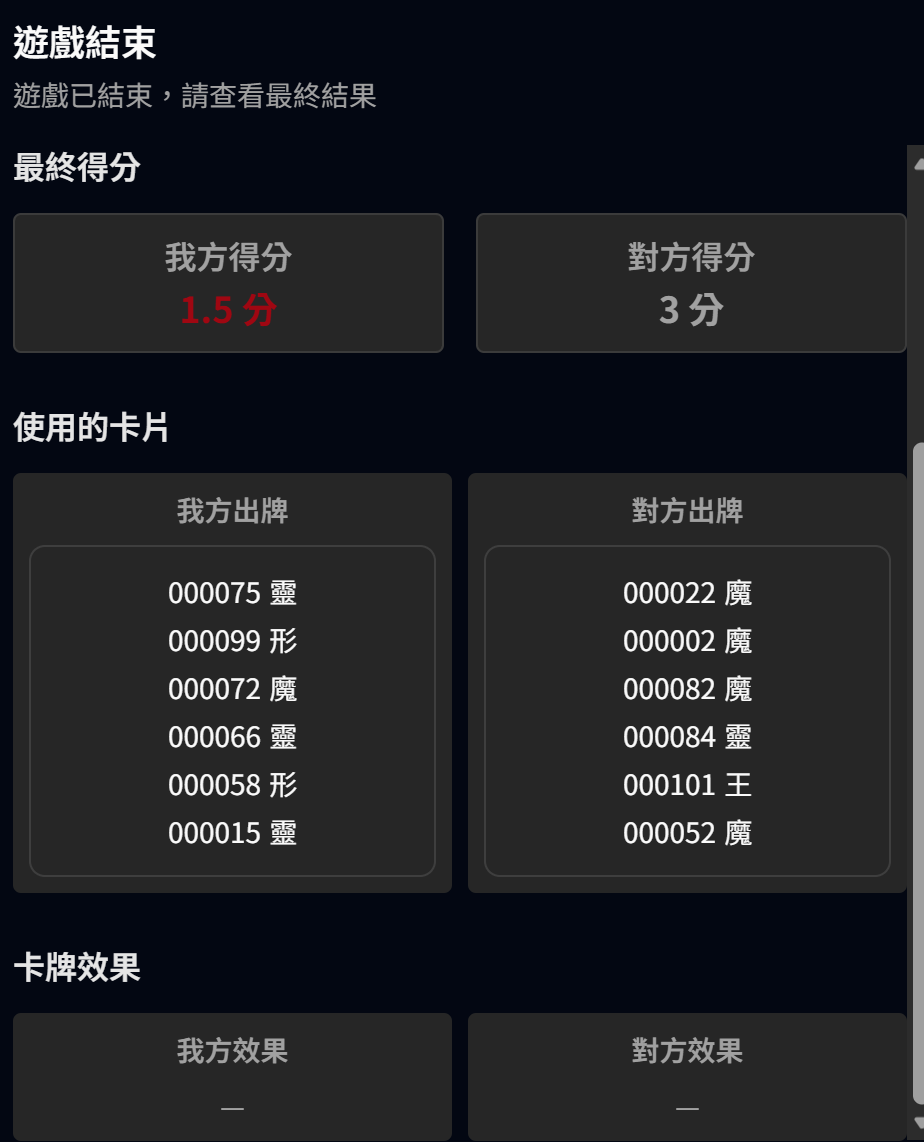Open the 我方得分 score card

click(x=228, y=283)
